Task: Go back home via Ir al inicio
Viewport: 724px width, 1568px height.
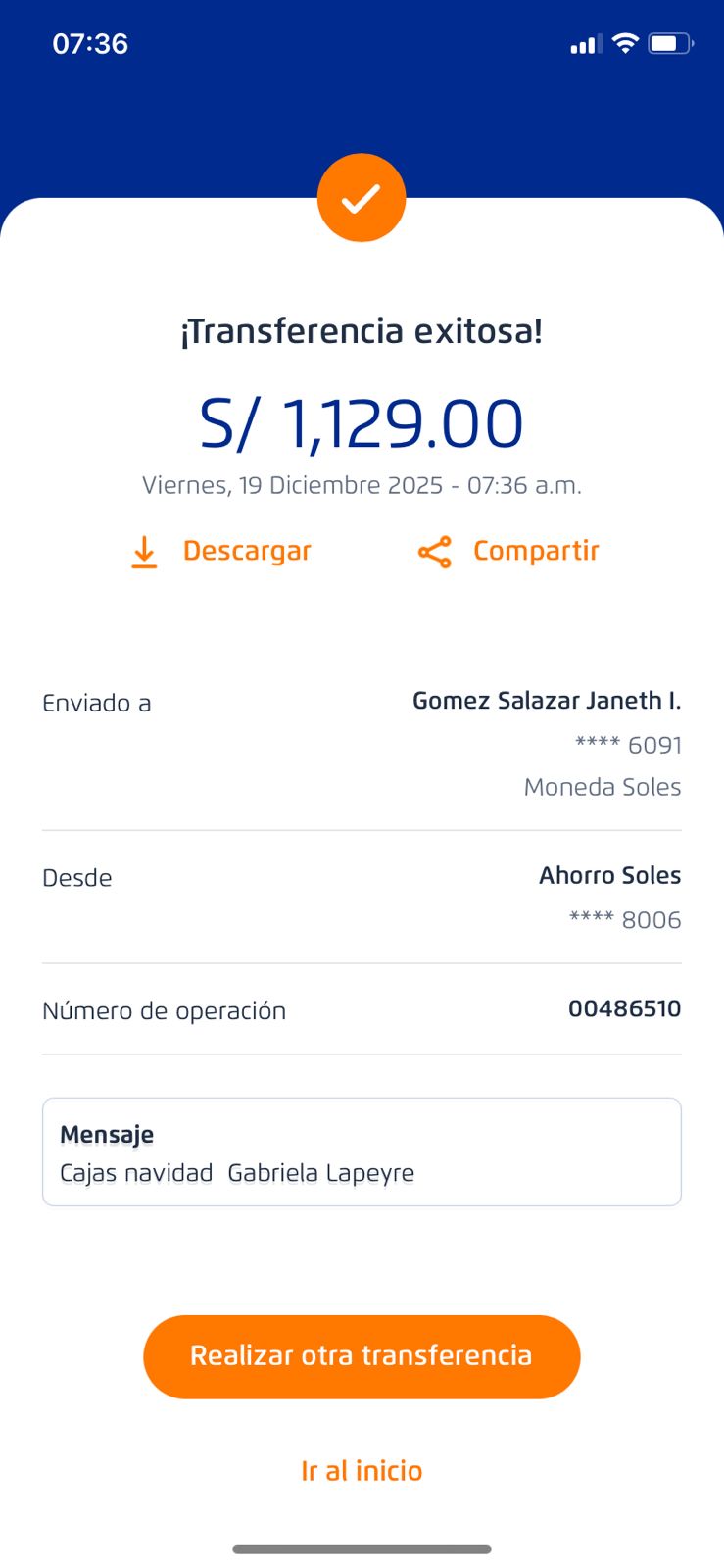Action: coord(362,1471)
